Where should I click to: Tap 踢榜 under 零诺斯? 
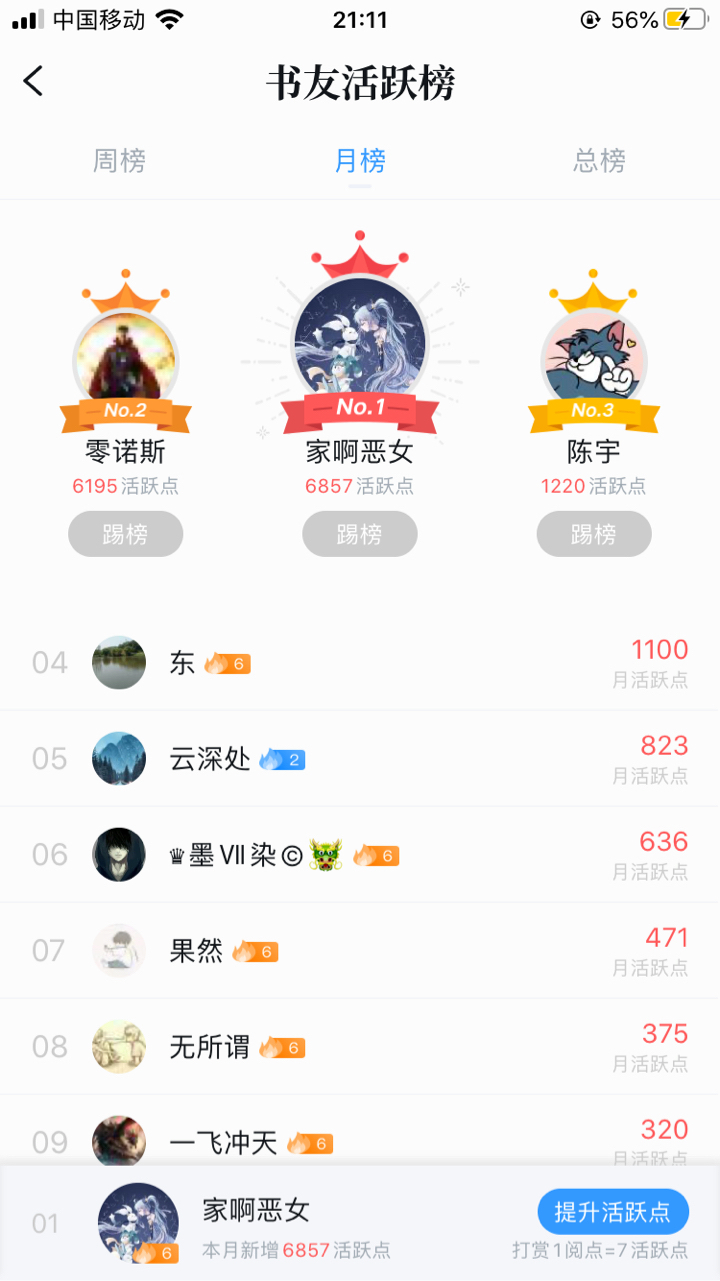(125, 534)
